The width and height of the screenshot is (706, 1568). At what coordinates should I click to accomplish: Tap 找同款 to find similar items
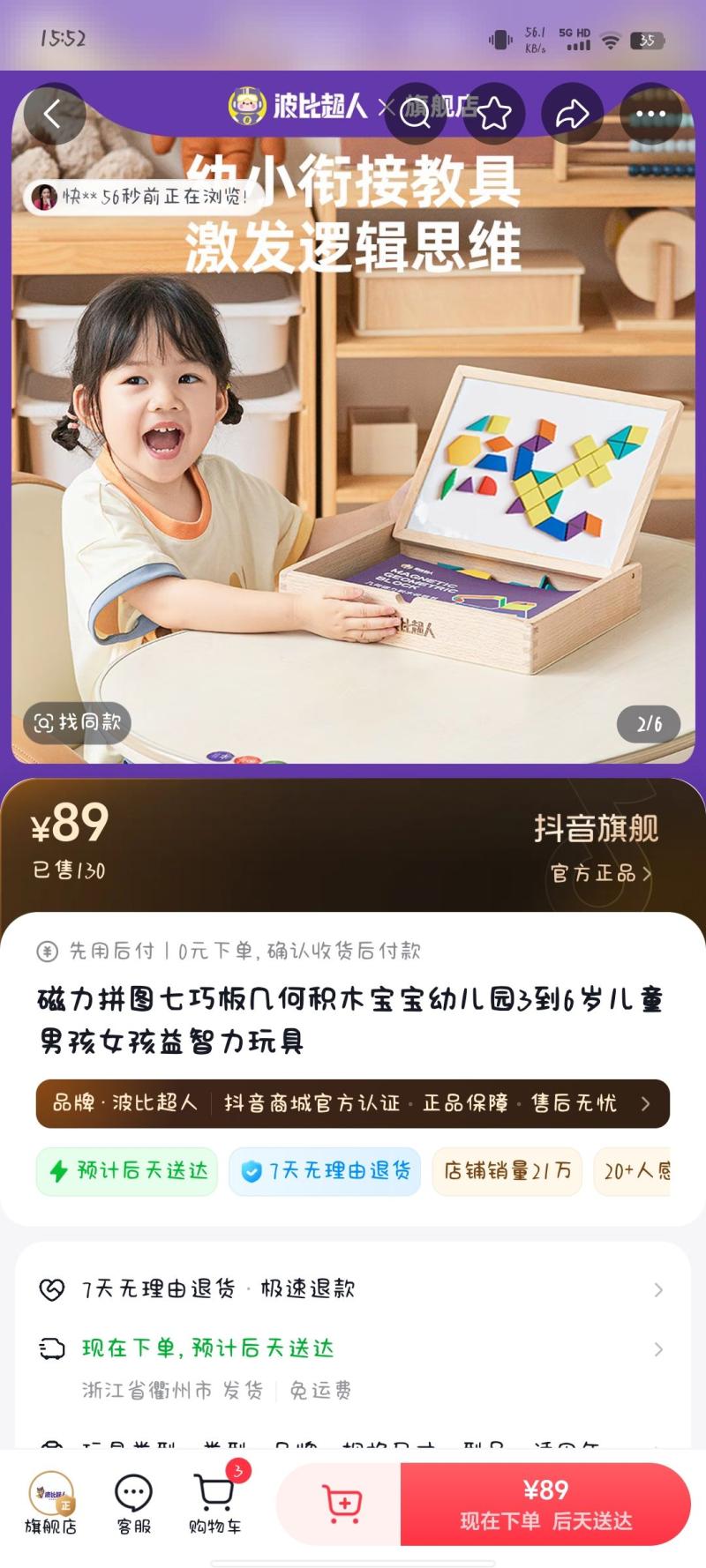click(x=77, y=723)
